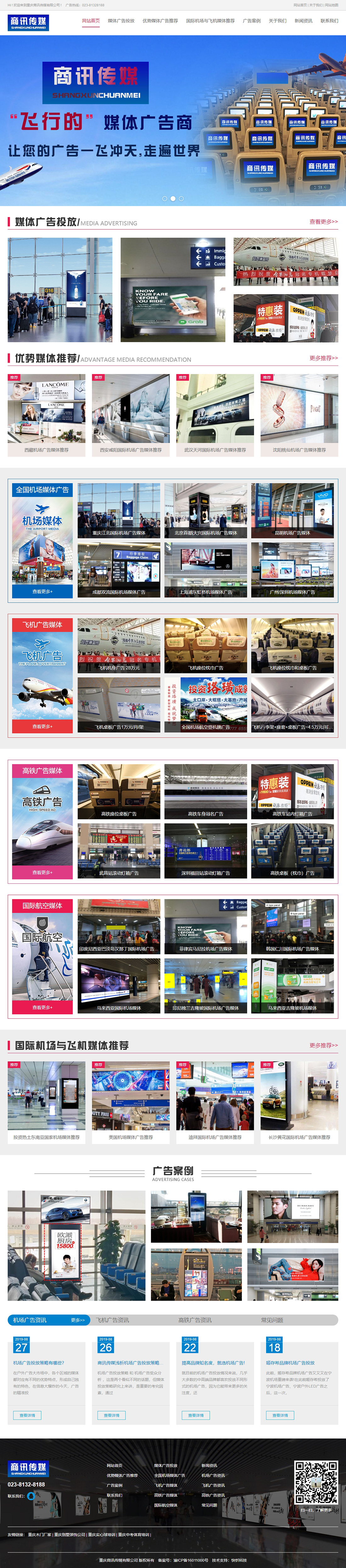Tap the middle banner carousel dot
346x1568 pixels.
pos(173,198)
